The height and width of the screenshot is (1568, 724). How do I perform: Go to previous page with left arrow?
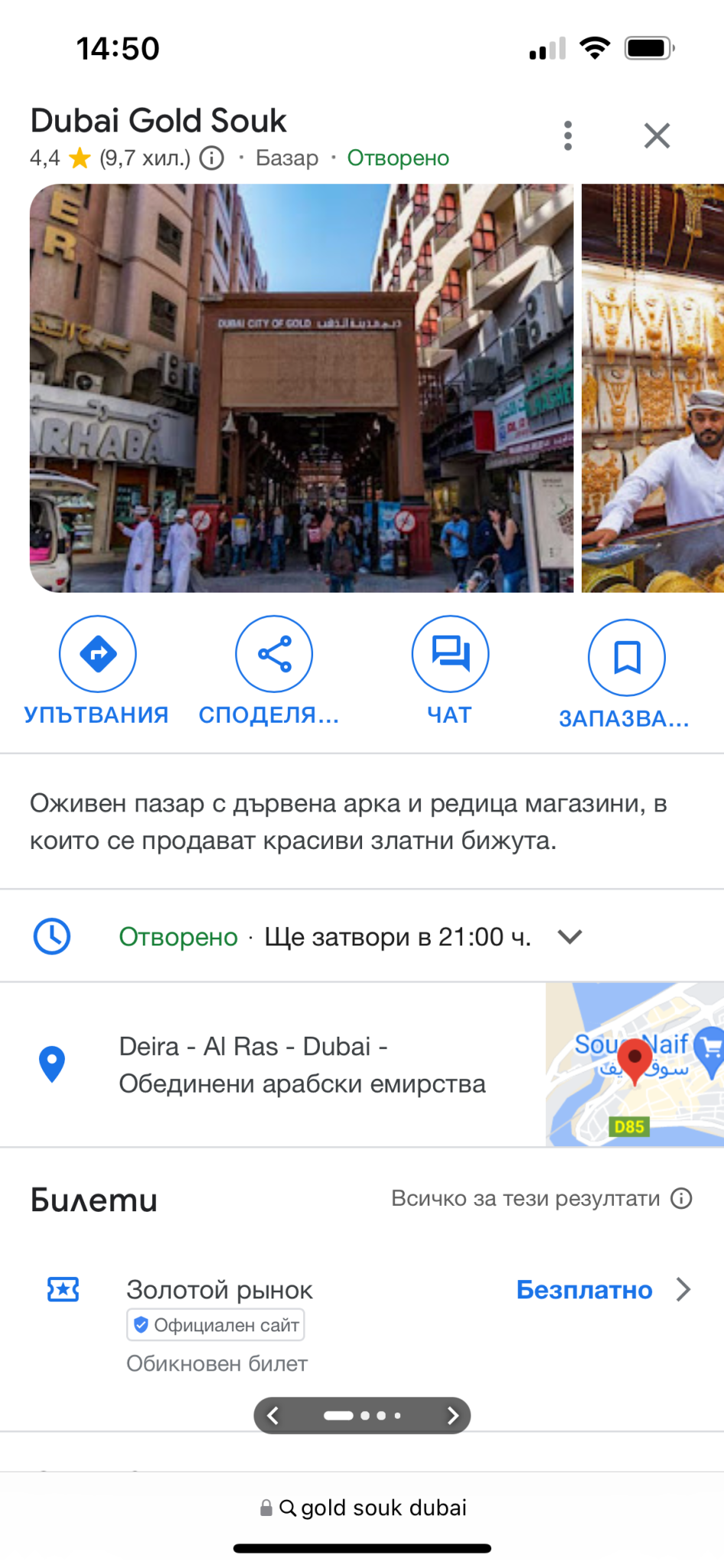click(273, 1416)
